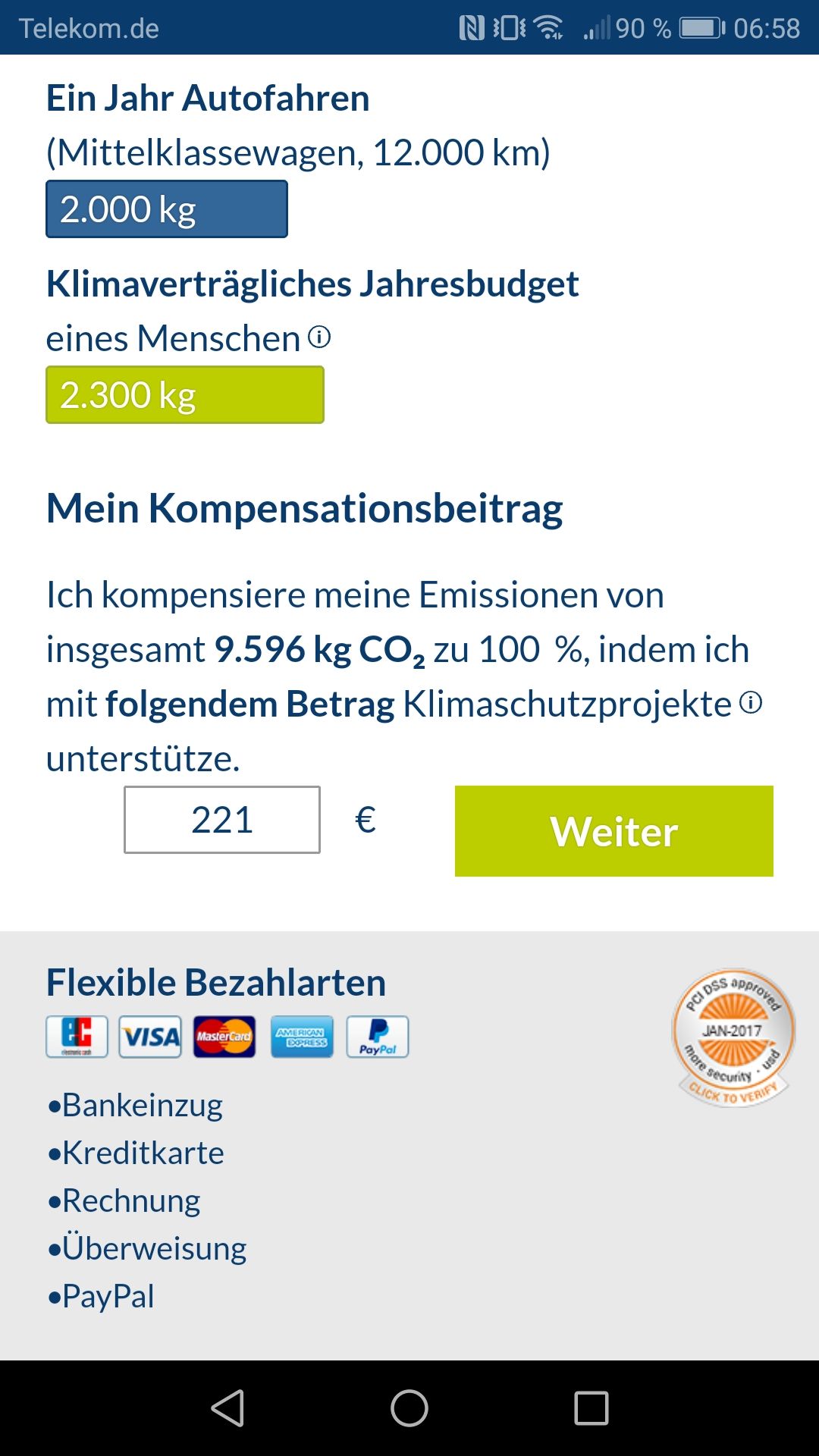Screen dimensions: 819x1456
Task: Verify the PCI DSS approved security seal
Action: pos(733,1037)
